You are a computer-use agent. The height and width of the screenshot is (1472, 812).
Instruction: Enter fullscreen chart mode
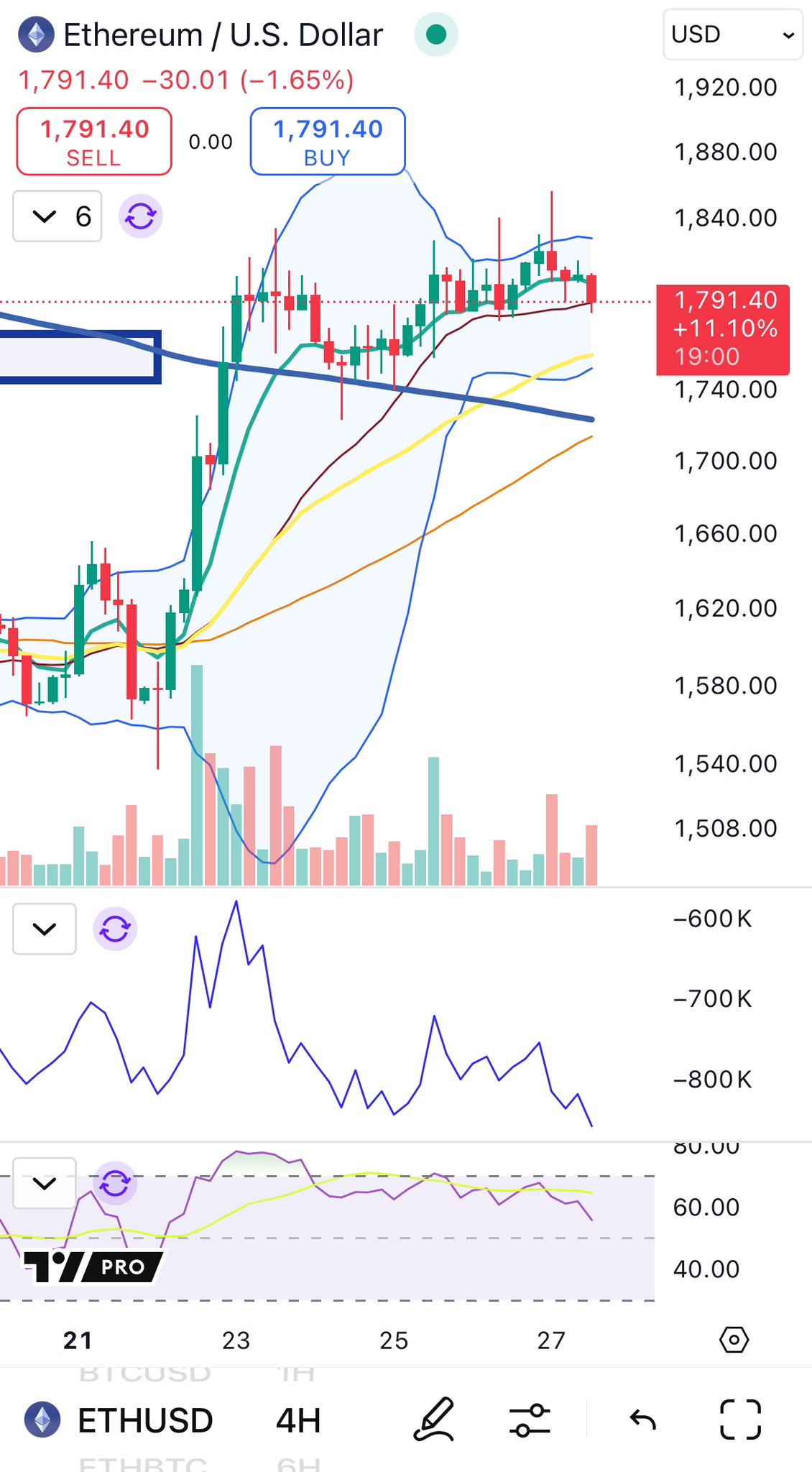[x=740, y=1420]
